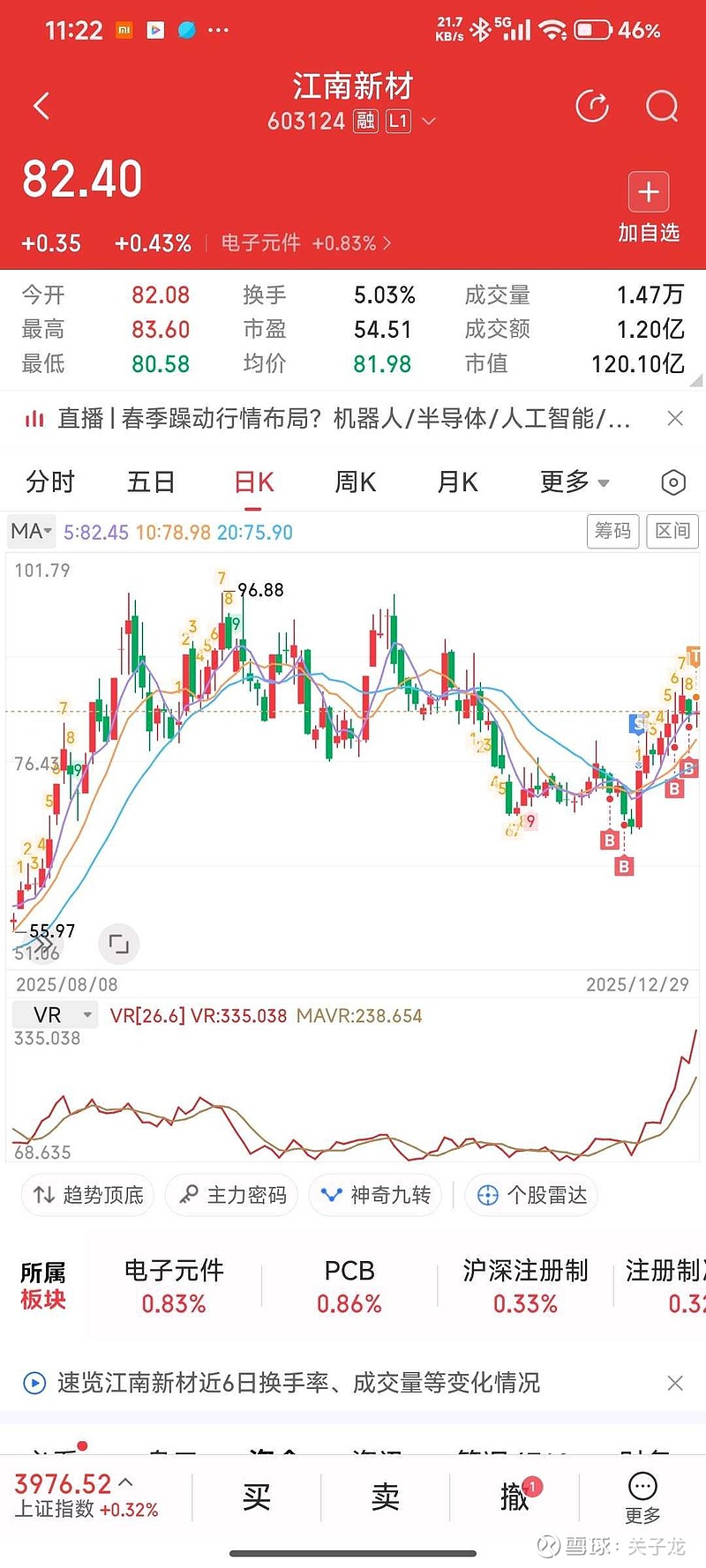Image resolution: width=706 pixels, height=1568 pixels.
Task: Open 趋势顶底 trend tool
Action: click(86, 1195)
